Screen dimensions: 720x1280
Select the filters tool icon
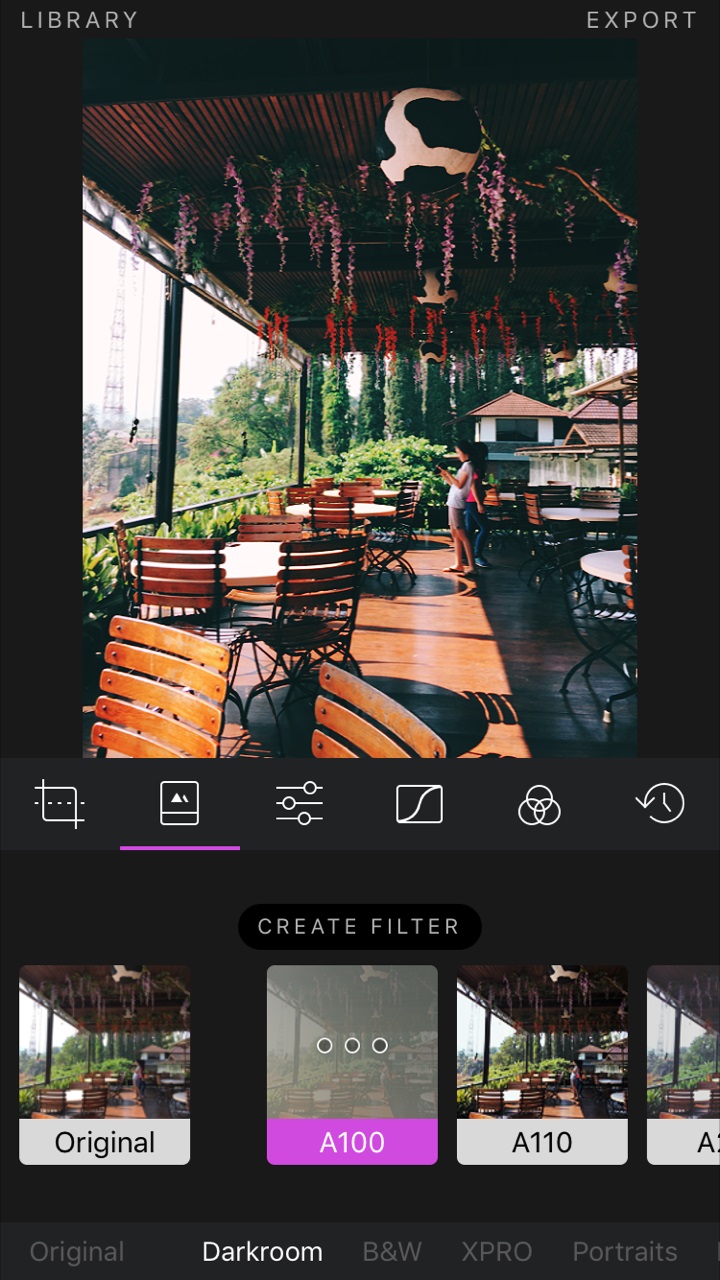180,804
